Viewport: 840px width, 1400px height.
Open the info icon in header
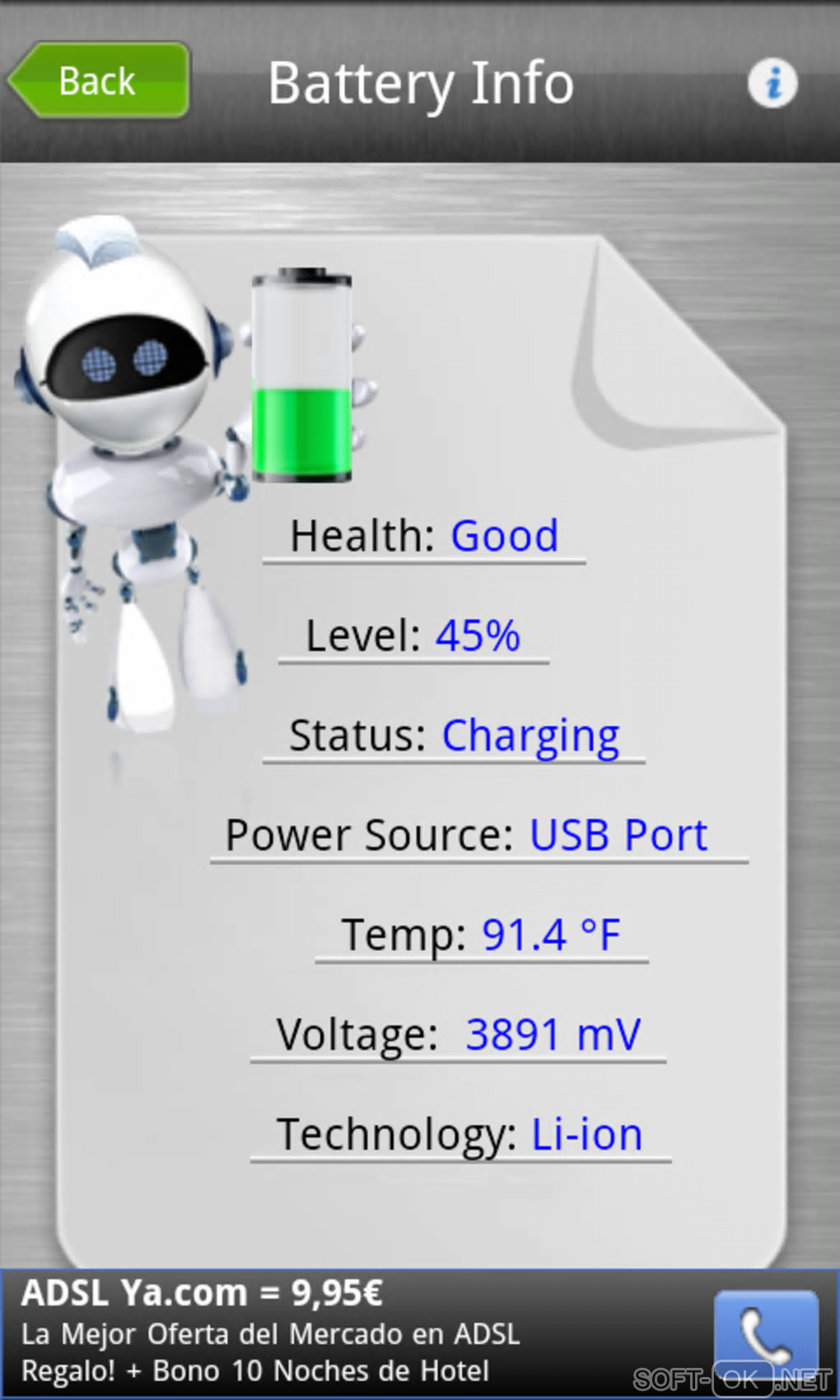pyautogui.click(x=772, y=83)
